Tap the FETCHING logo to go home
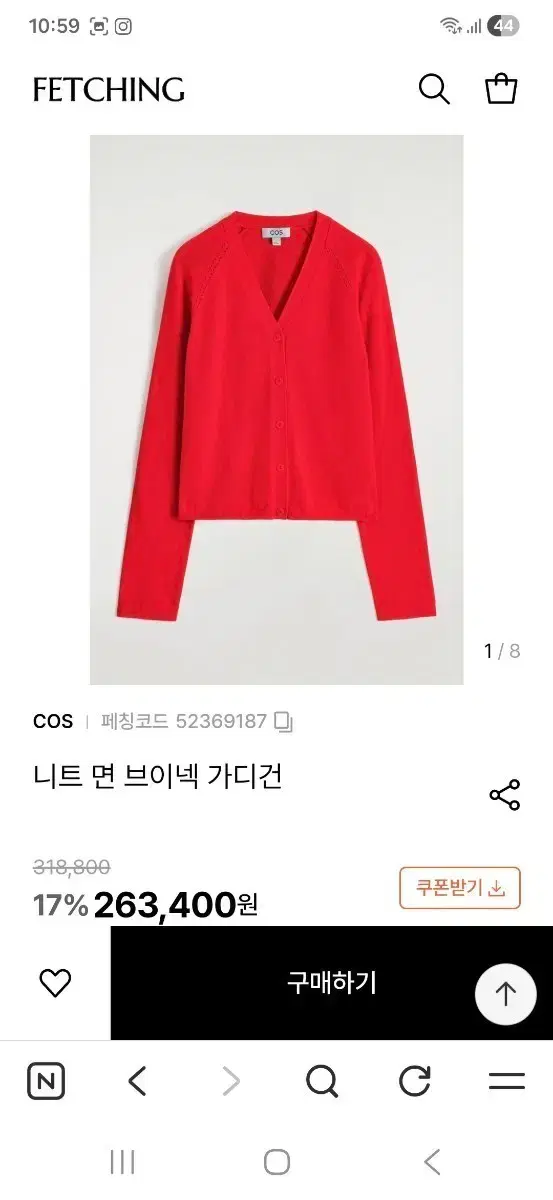The width and height of the screenshot is (553, 1200). point(109,90)
